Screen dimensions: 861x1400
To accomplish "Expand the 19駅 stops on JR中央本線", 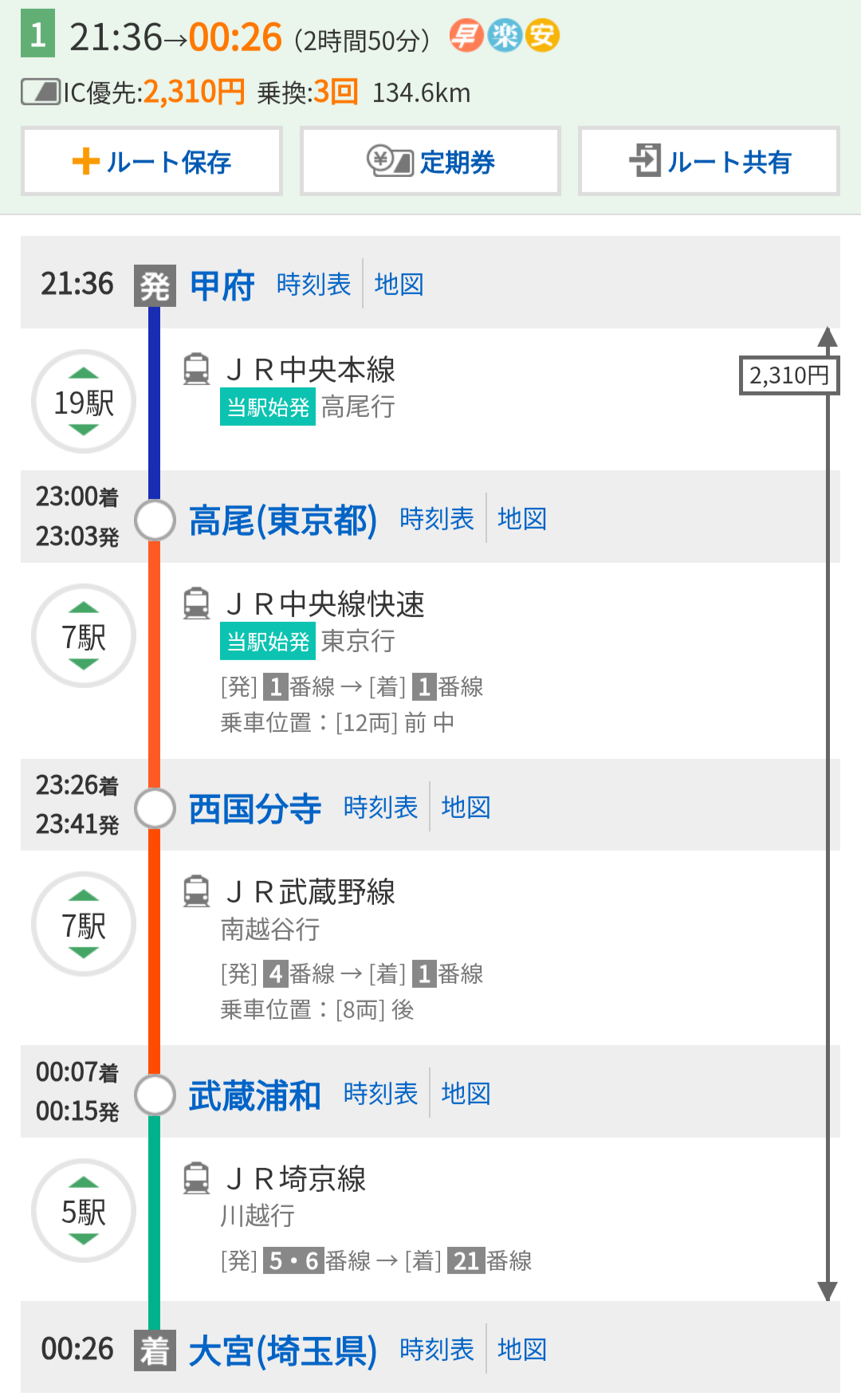I will [x=84, y=402].
